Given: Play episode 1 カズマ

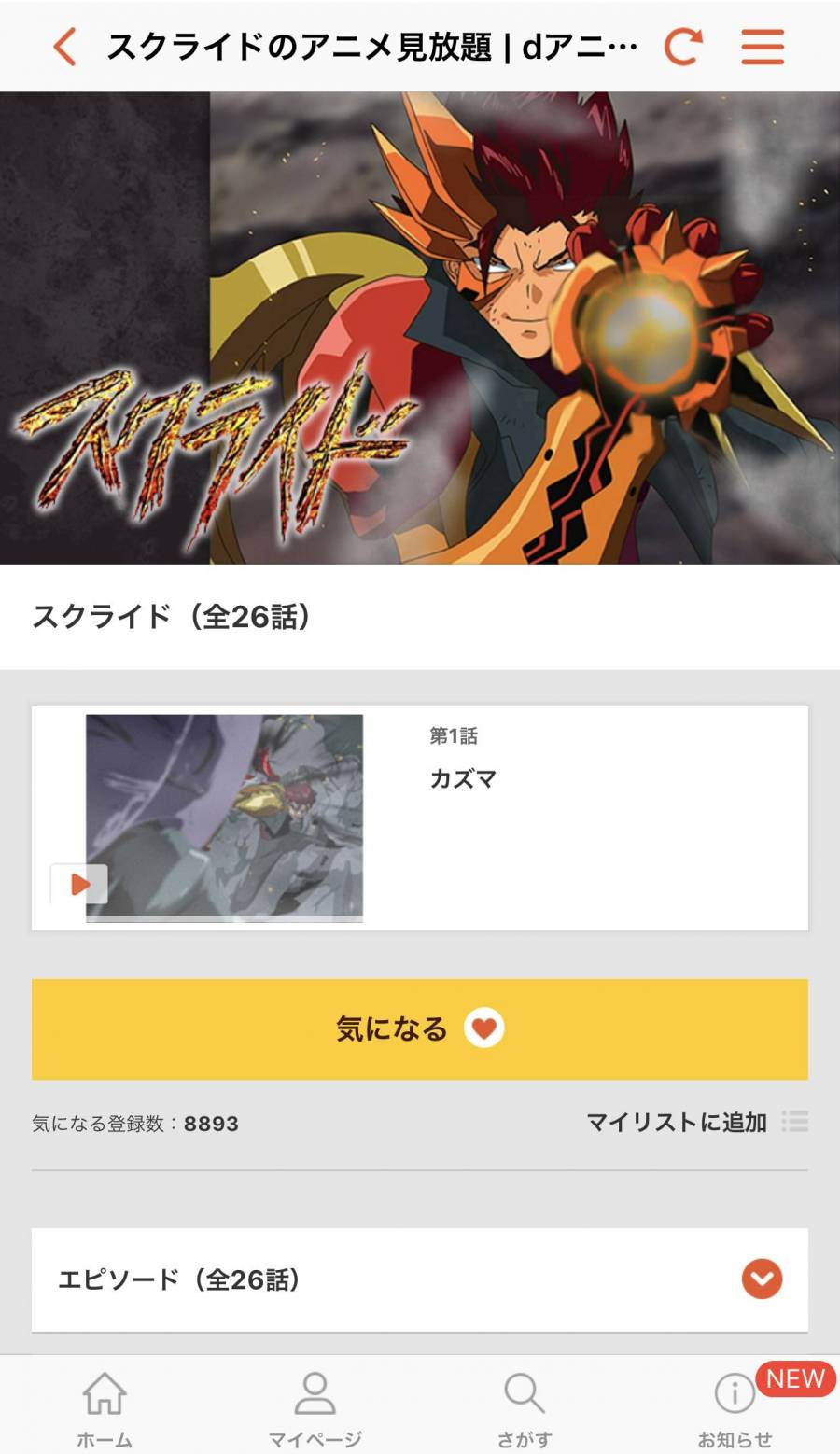Looking at the screenshot, I should click(x=80, y=884).
